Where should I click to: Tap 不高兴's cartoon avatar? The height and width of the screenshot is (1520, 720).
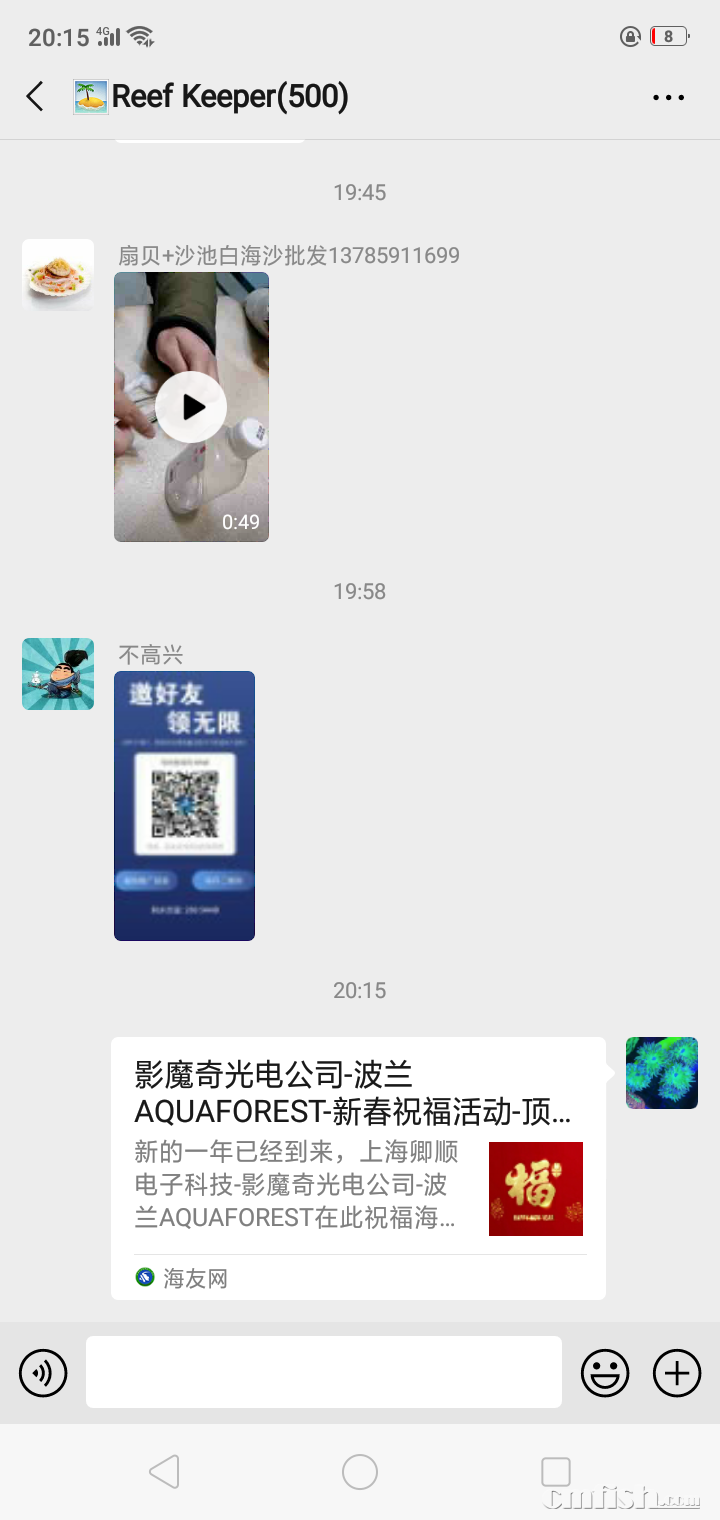[57, 673]
